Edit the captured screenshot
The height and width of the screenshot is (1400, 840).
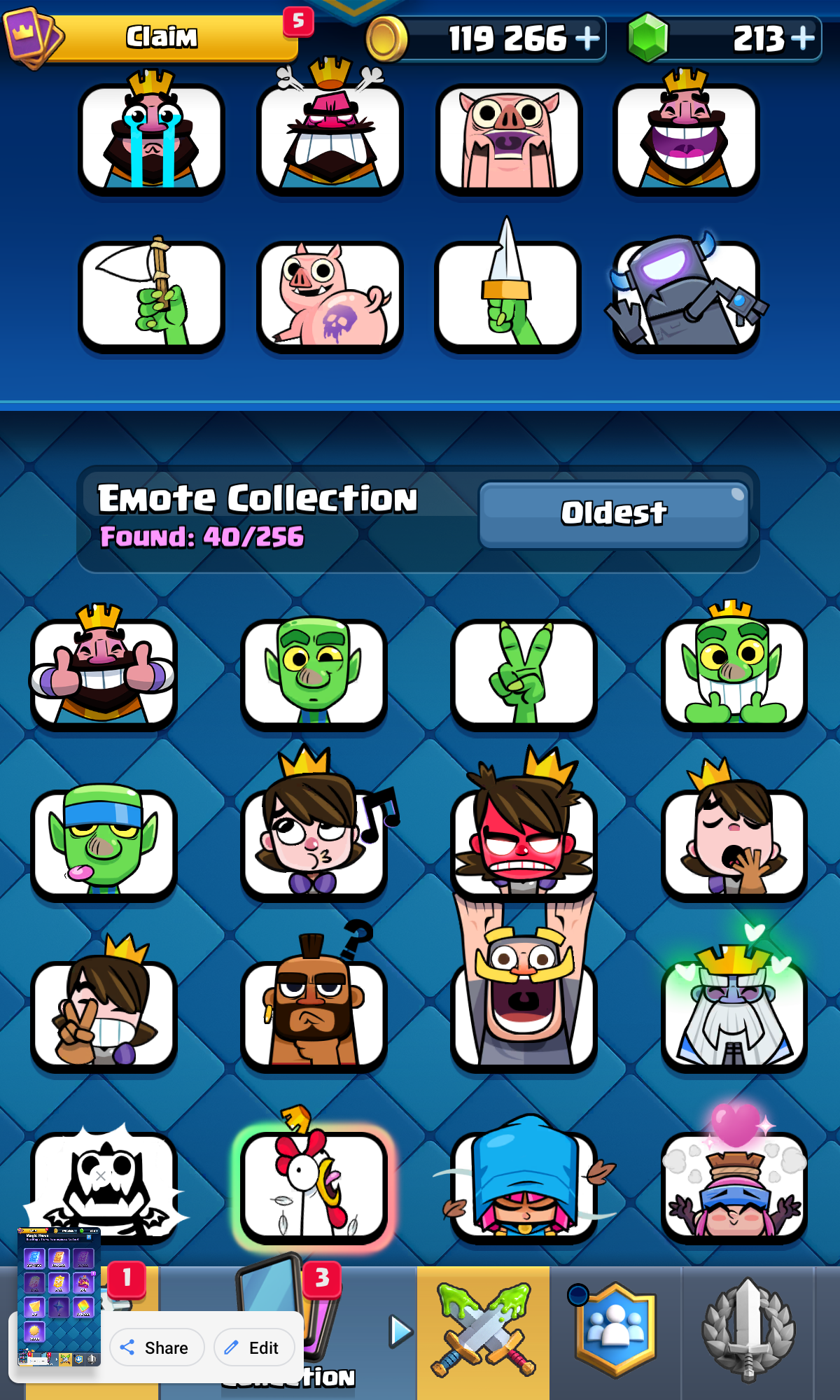(x=254, y=1347)
